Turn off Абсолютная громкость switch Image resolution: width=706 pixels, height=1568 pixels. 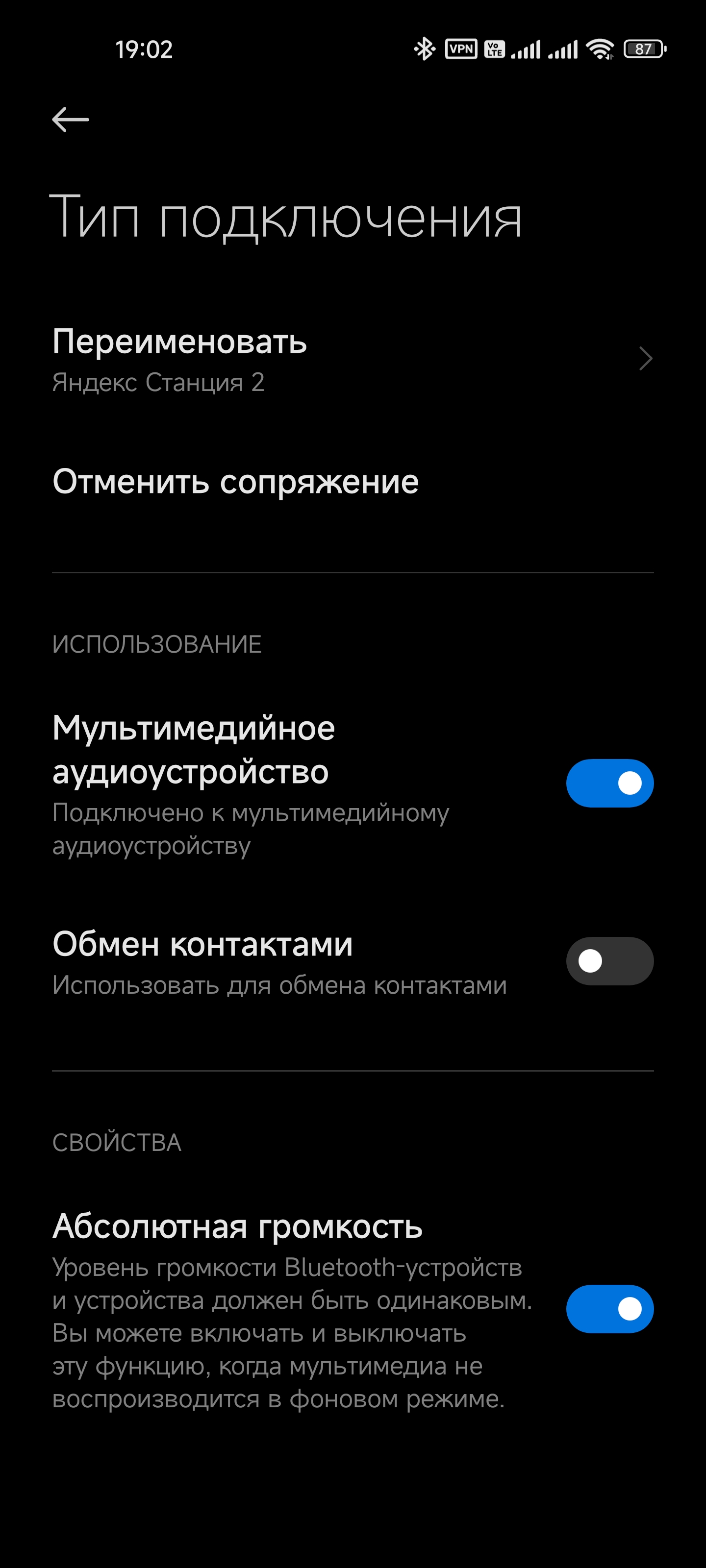pyautogui.click(x=609, y=1309)
